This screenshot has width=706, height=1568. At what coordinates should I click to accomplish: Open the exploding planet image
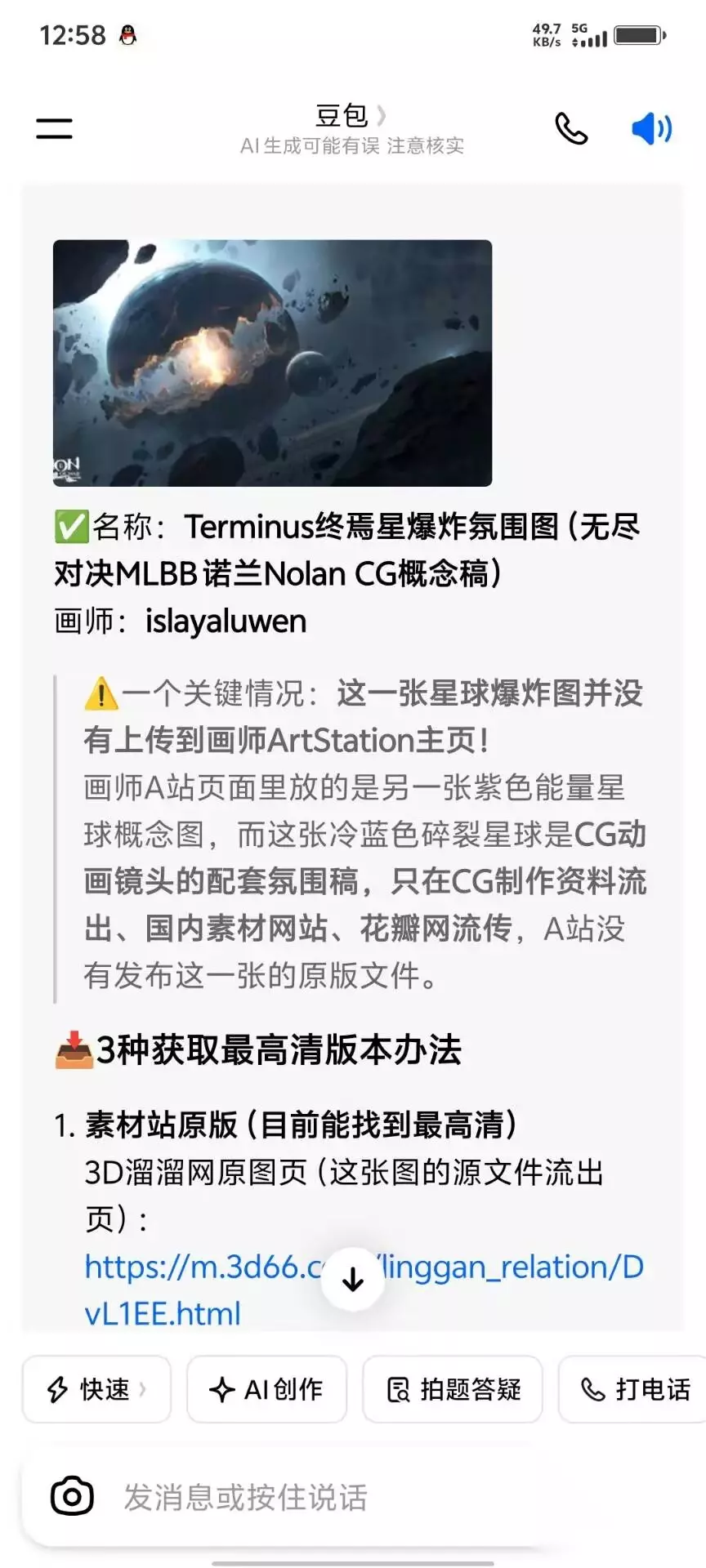pyautogui.click(x=272, y=363)
